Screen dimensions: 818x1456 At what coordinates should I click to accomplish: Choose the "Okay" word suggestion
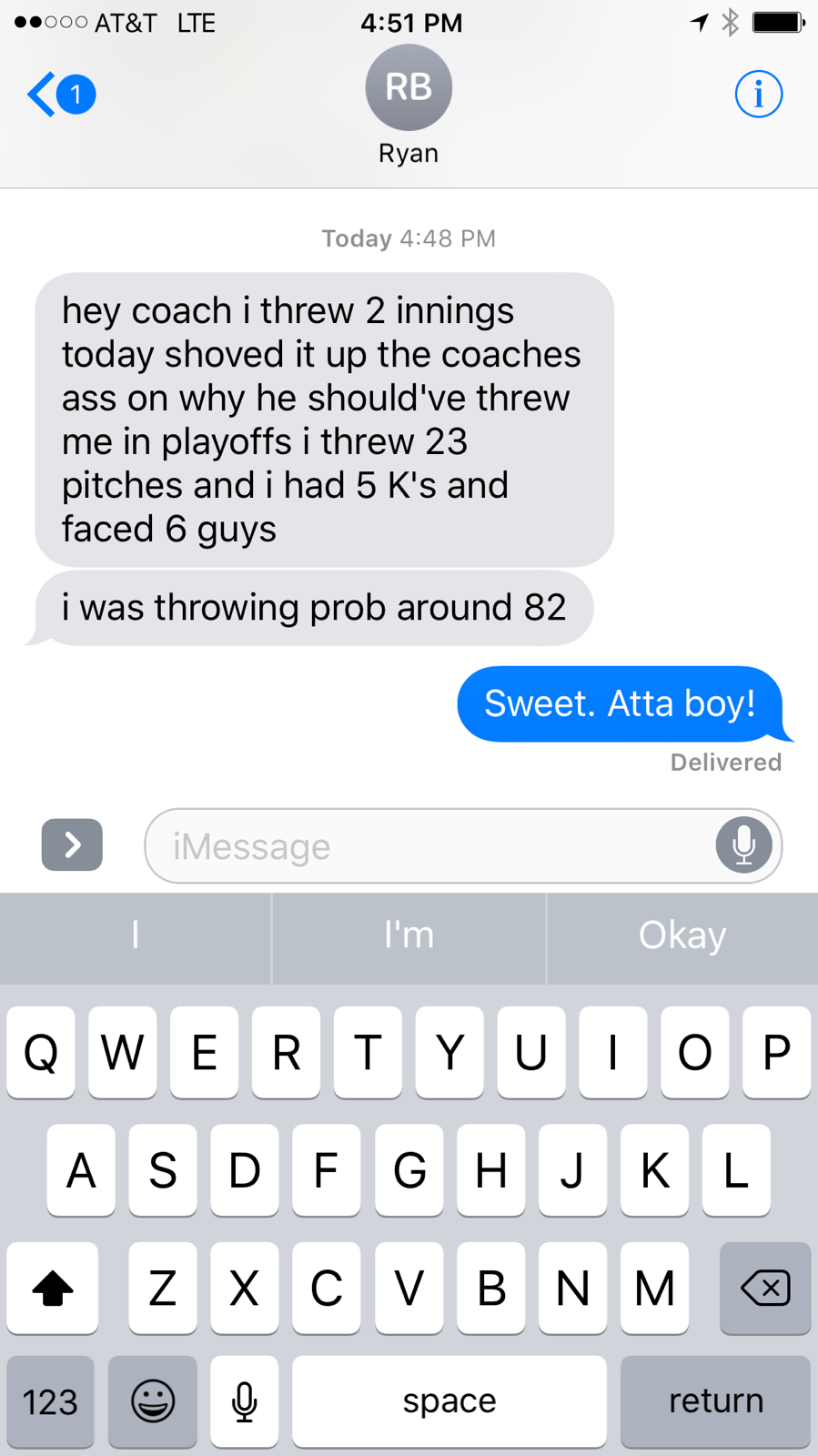pos(682,936)
